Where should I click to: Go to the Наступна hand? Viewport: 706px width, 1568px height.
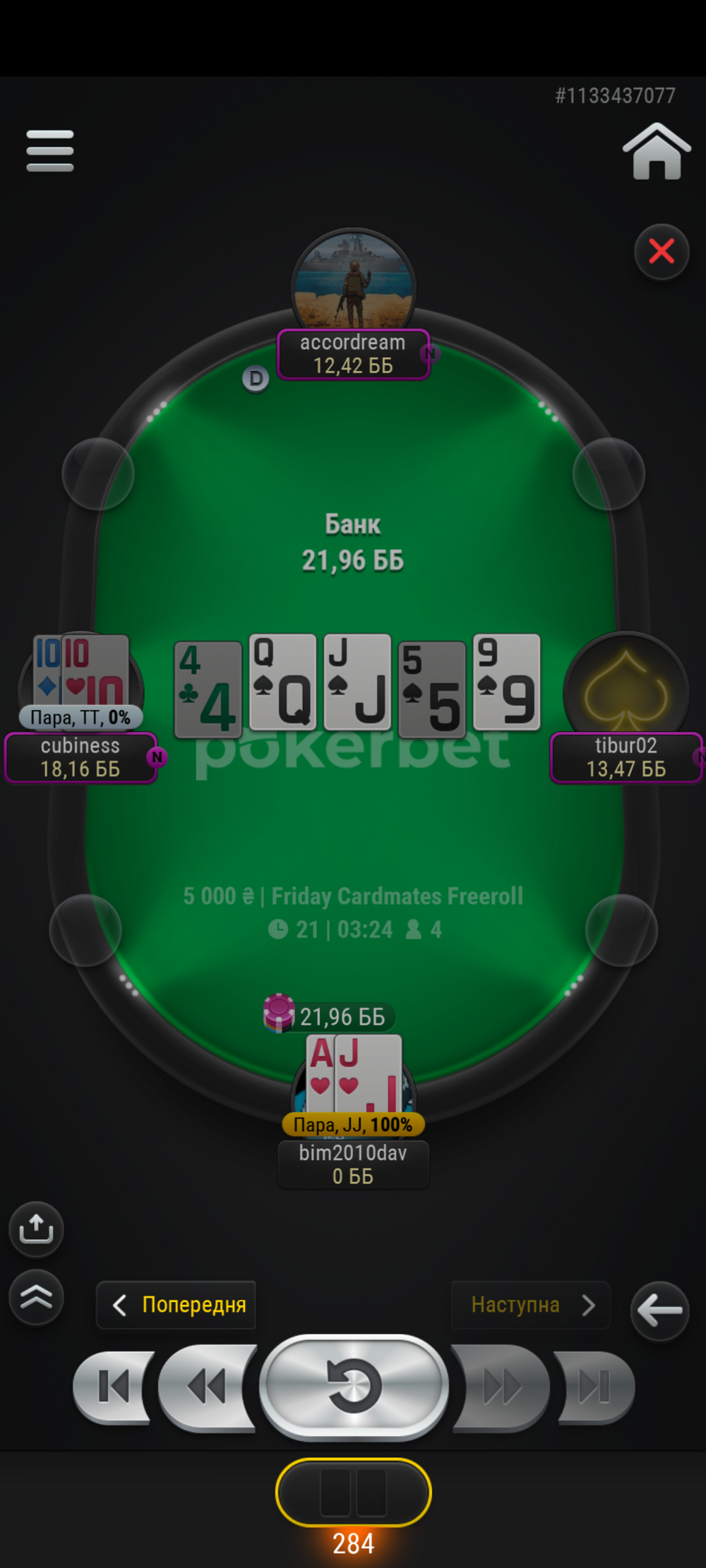pos(531,1305)
